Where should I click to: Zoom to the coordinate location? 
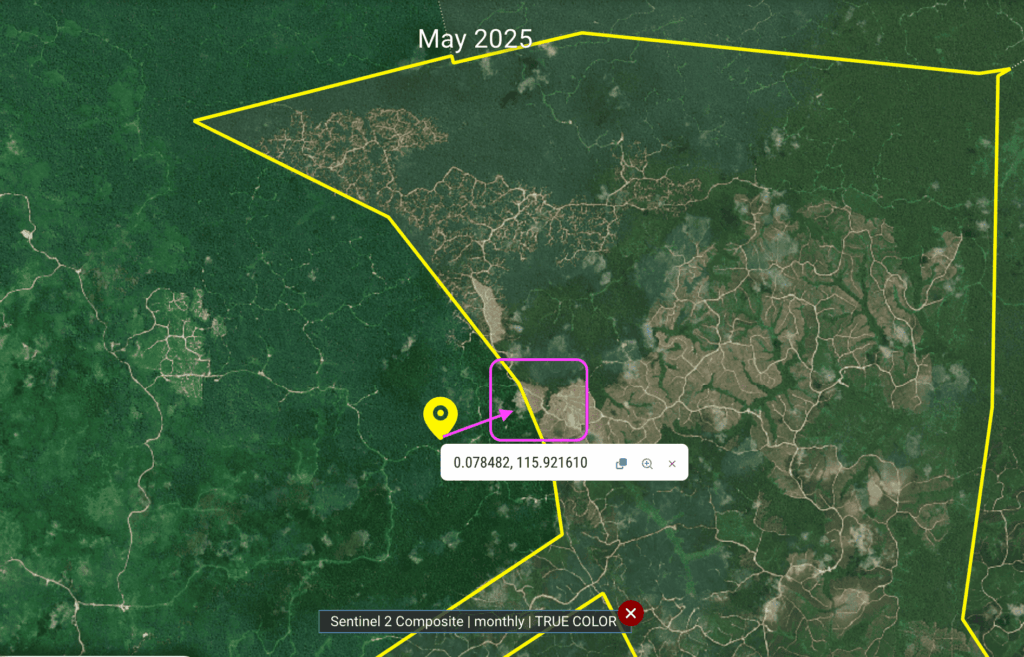[647, 463]
